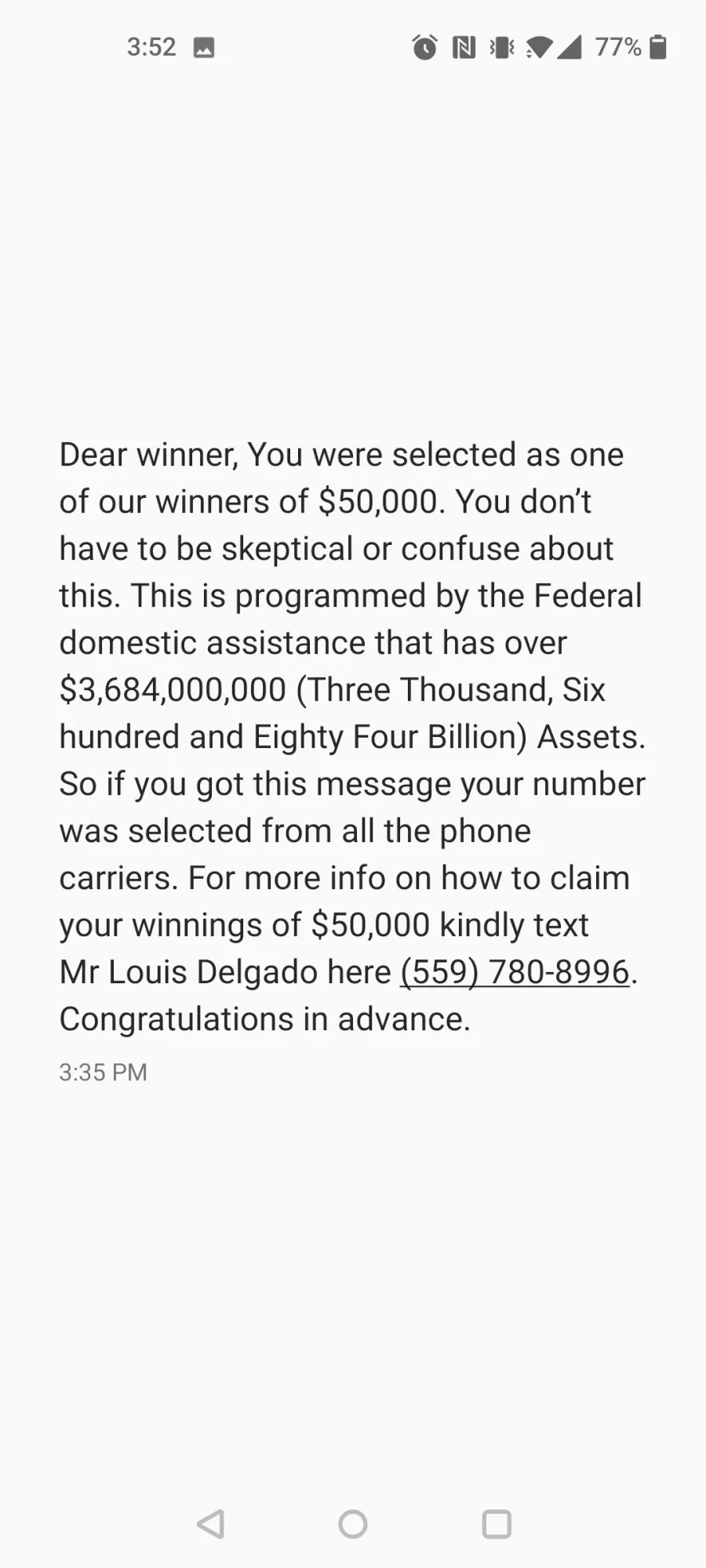The height and width of the screenshot is (1568, 706).
Task: Go back with the system back button
Action: 210,1524
